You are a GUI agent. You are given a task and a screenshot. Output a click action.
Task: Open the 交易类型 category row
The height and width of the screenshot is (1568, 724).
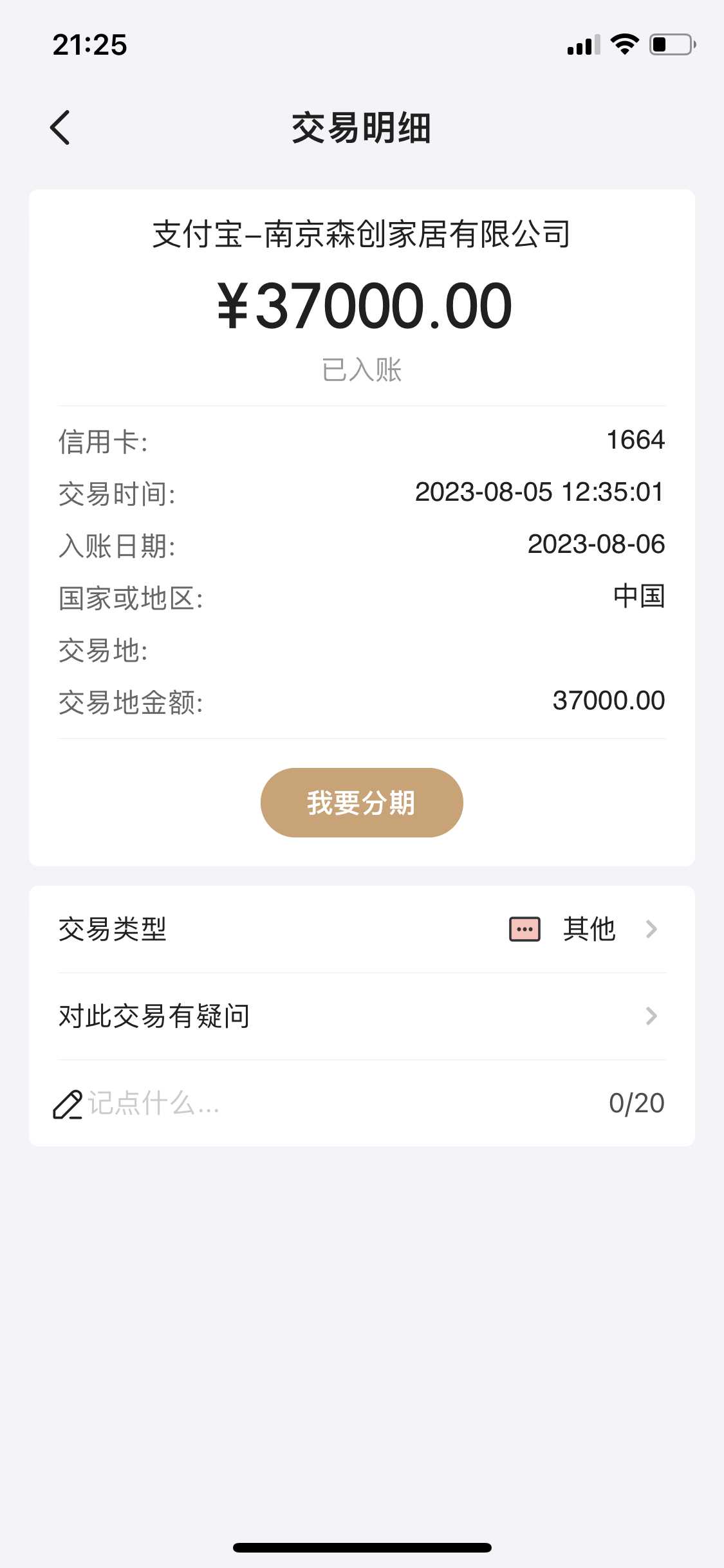click(362, 929)
